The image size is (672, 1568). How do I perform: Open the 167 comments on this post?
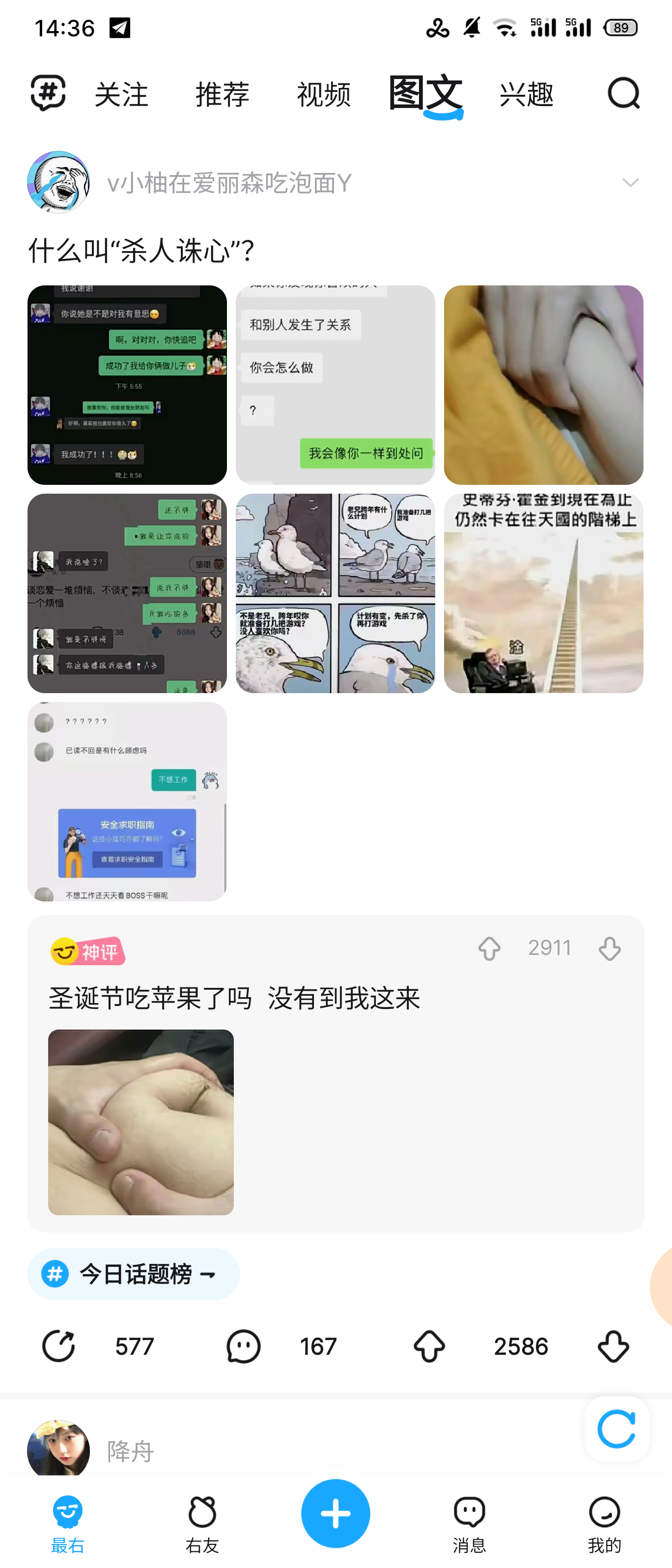point(244,1346)
